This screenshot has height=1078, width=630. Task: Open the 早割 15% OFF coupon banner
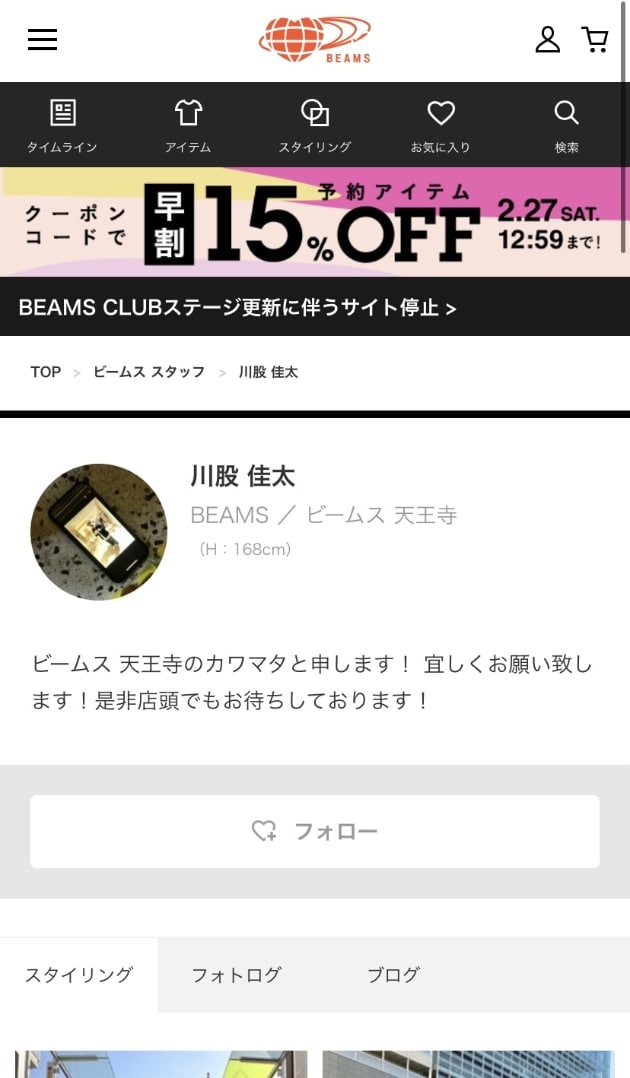(314, 222)
